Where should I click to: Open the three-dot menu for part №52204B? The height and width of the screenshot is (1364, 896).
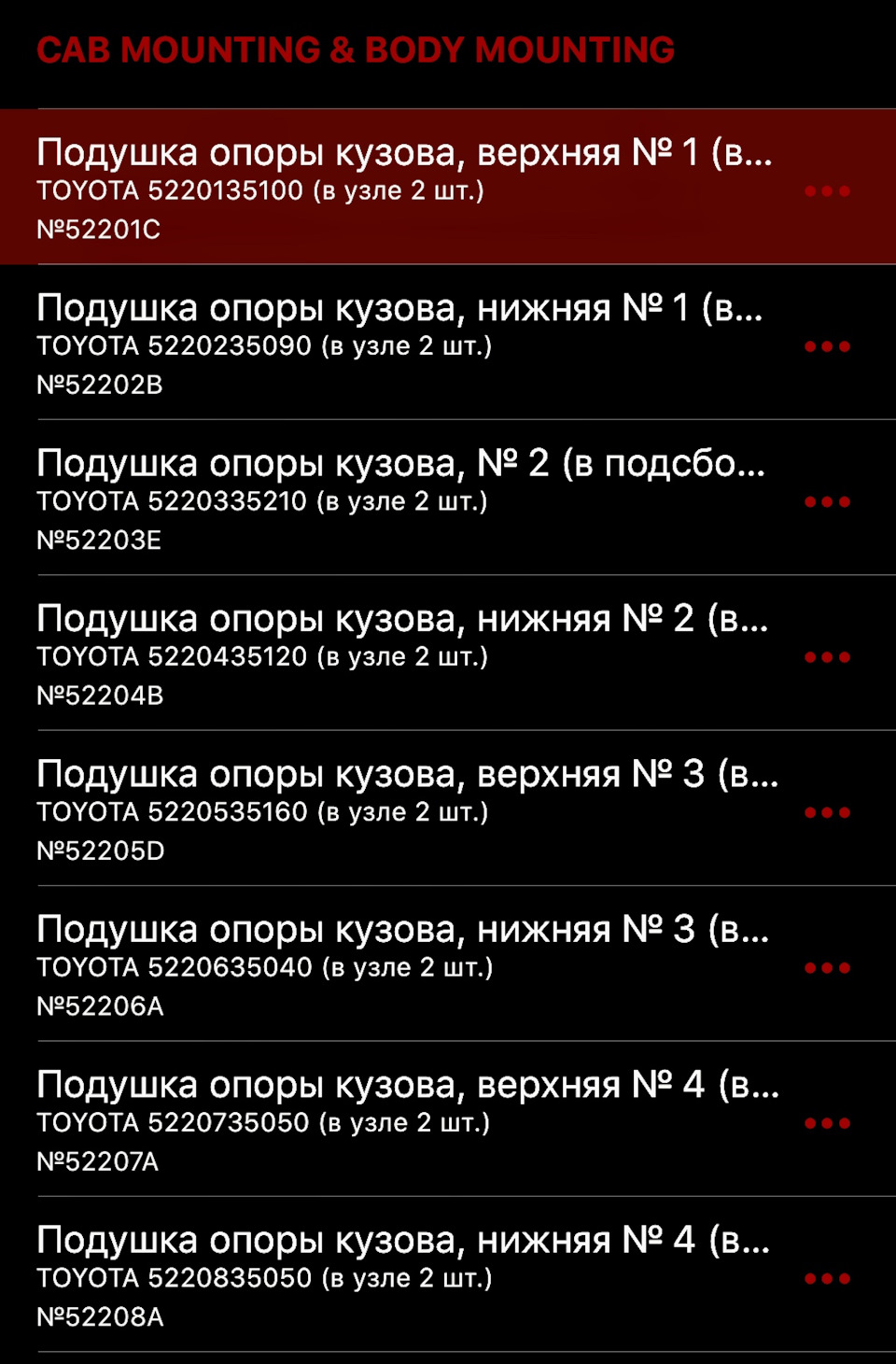pyautogui.click(x=827, y=657)
